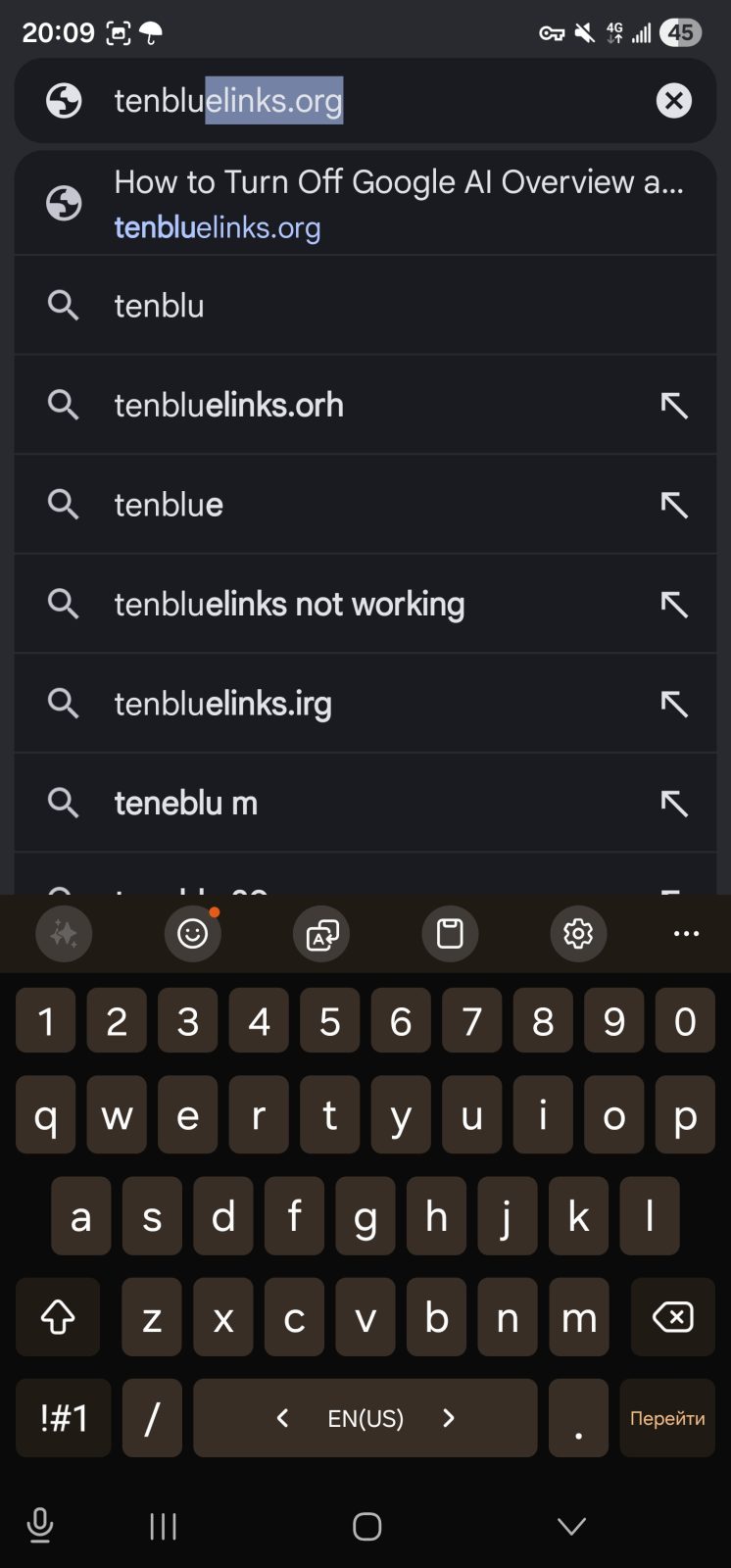Hit the Перейти go key
Viewport: 731px width, 1568px height.
(667, 1418)
